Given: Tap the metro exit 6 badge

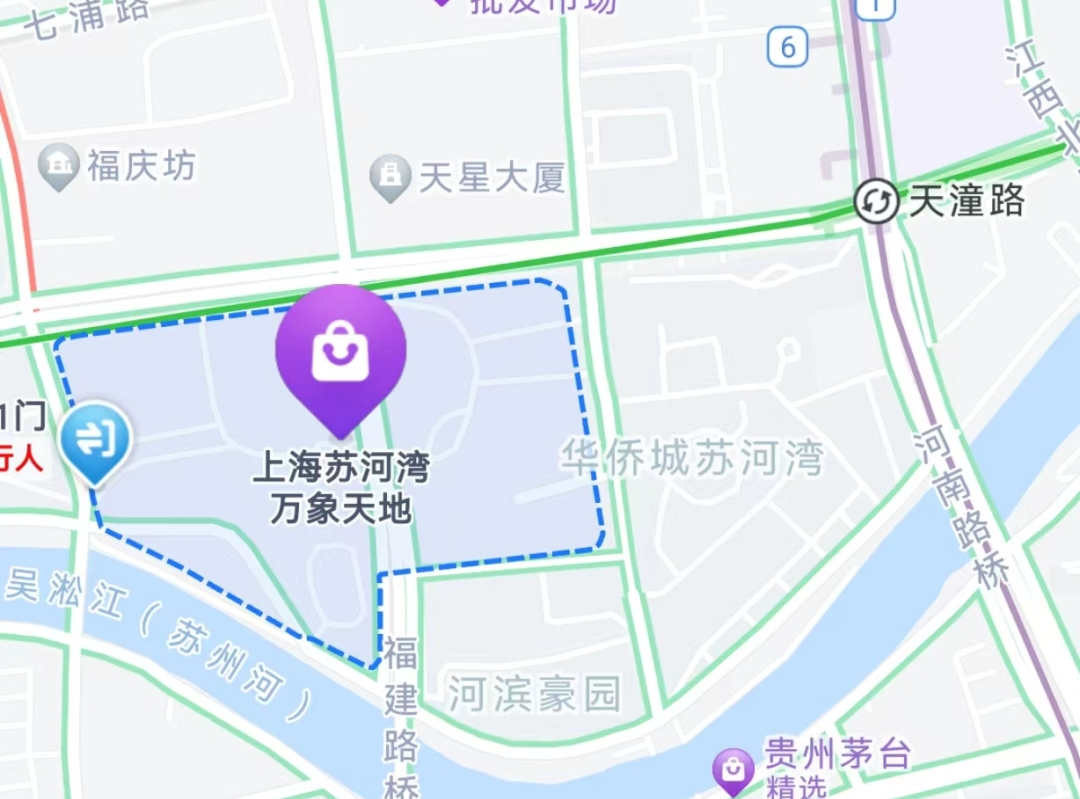Looking at the screenshot, I should click(x=788, y=47).
